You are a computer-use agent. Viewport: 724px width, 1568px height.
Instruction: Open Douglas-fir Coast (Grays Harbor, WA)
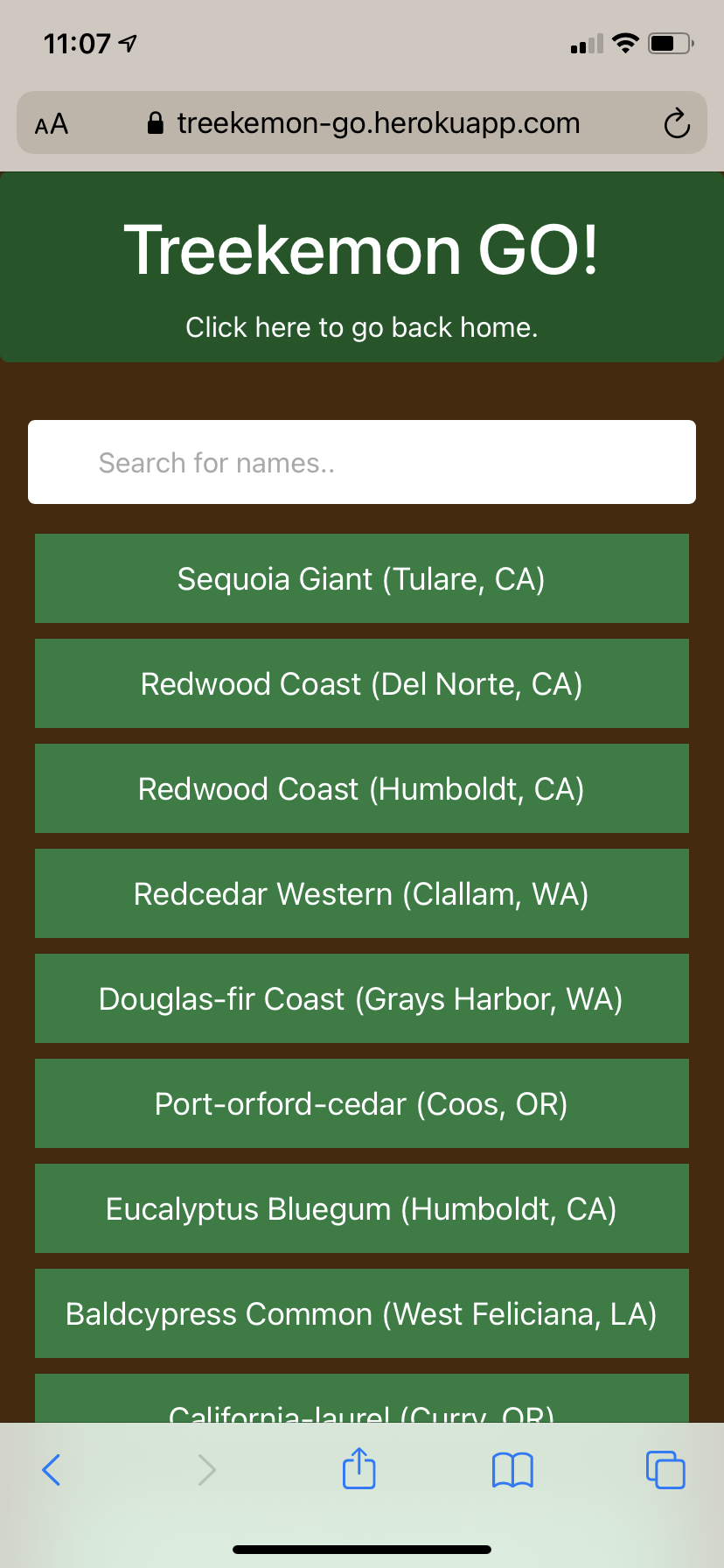(362, 998)
